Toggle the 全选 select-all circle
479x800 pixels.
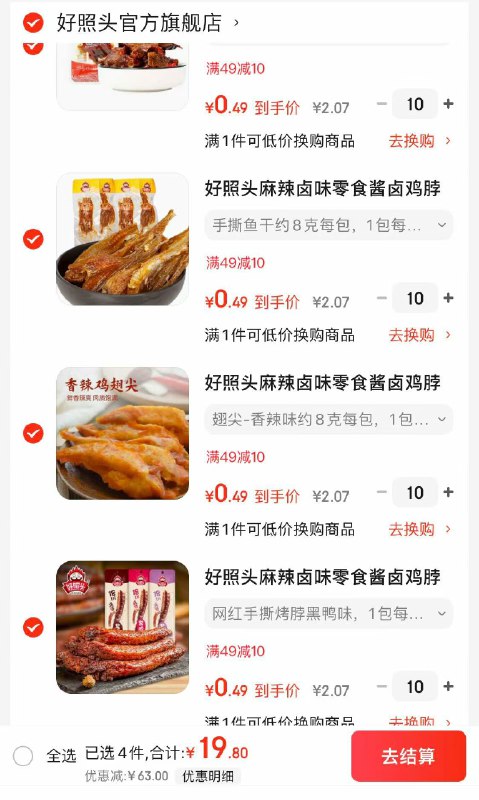[x=23, y=756]
